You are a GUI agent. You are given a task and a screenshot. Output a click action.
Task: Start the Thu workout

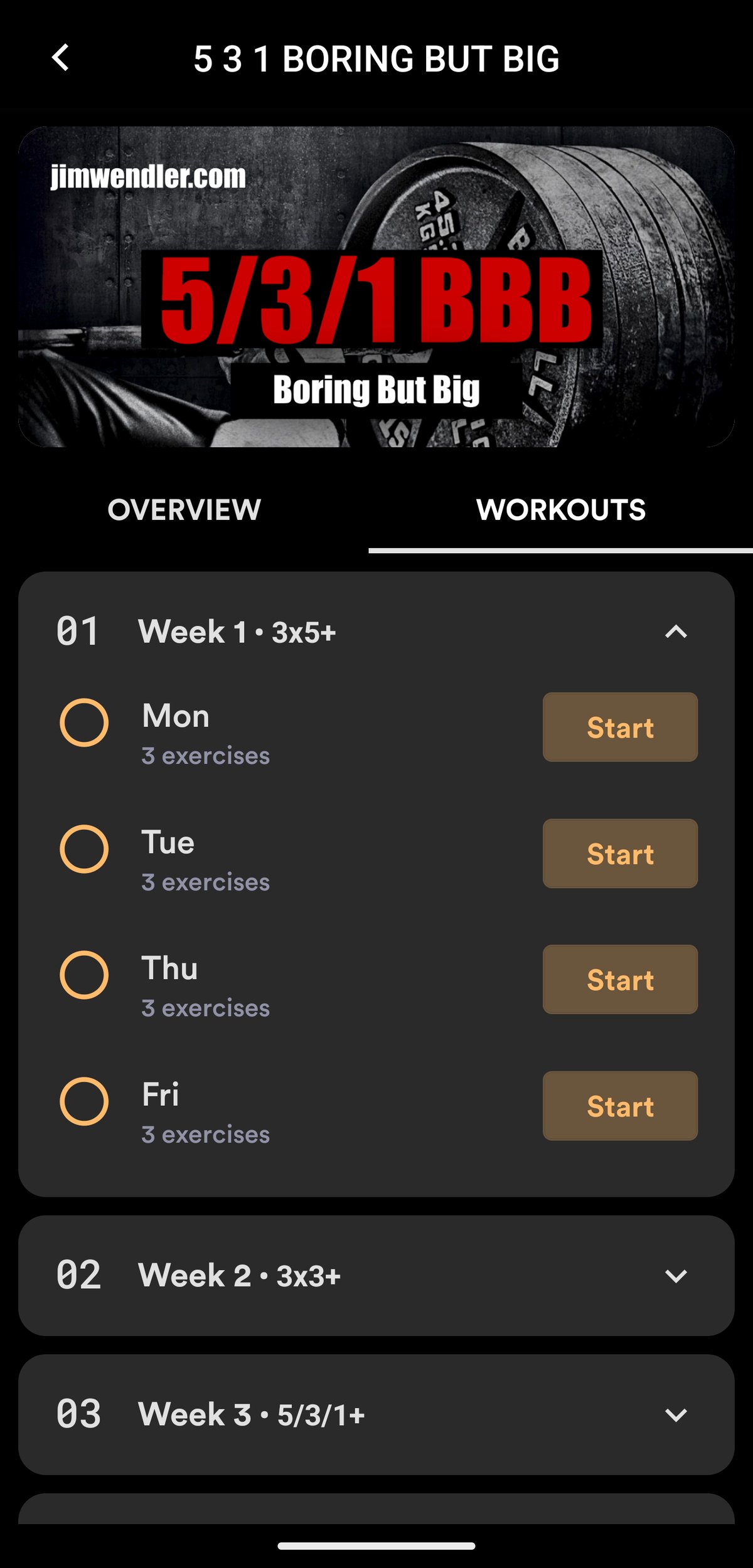tap(620, 979)
